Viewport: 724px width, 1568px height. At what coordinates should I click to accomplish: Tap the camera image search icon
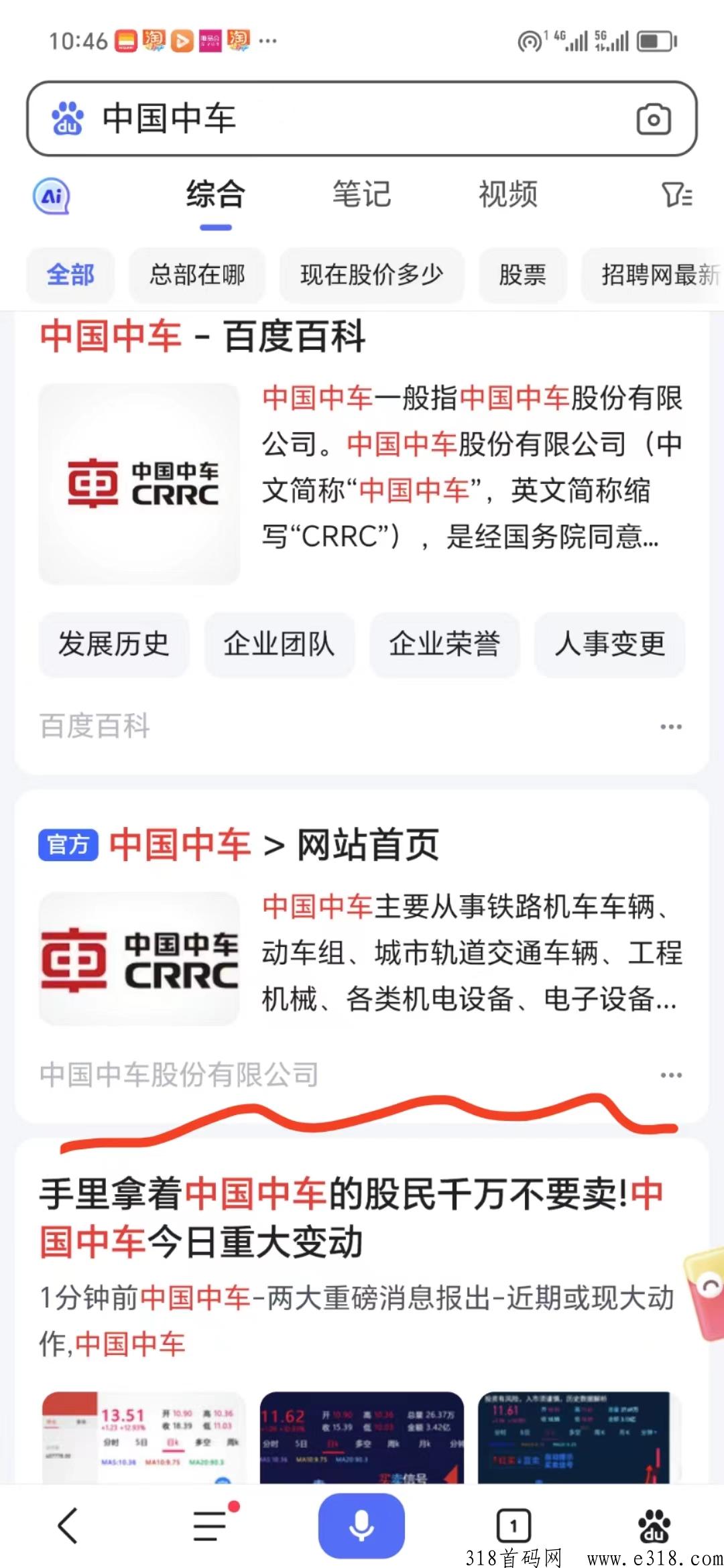point(653,119)
